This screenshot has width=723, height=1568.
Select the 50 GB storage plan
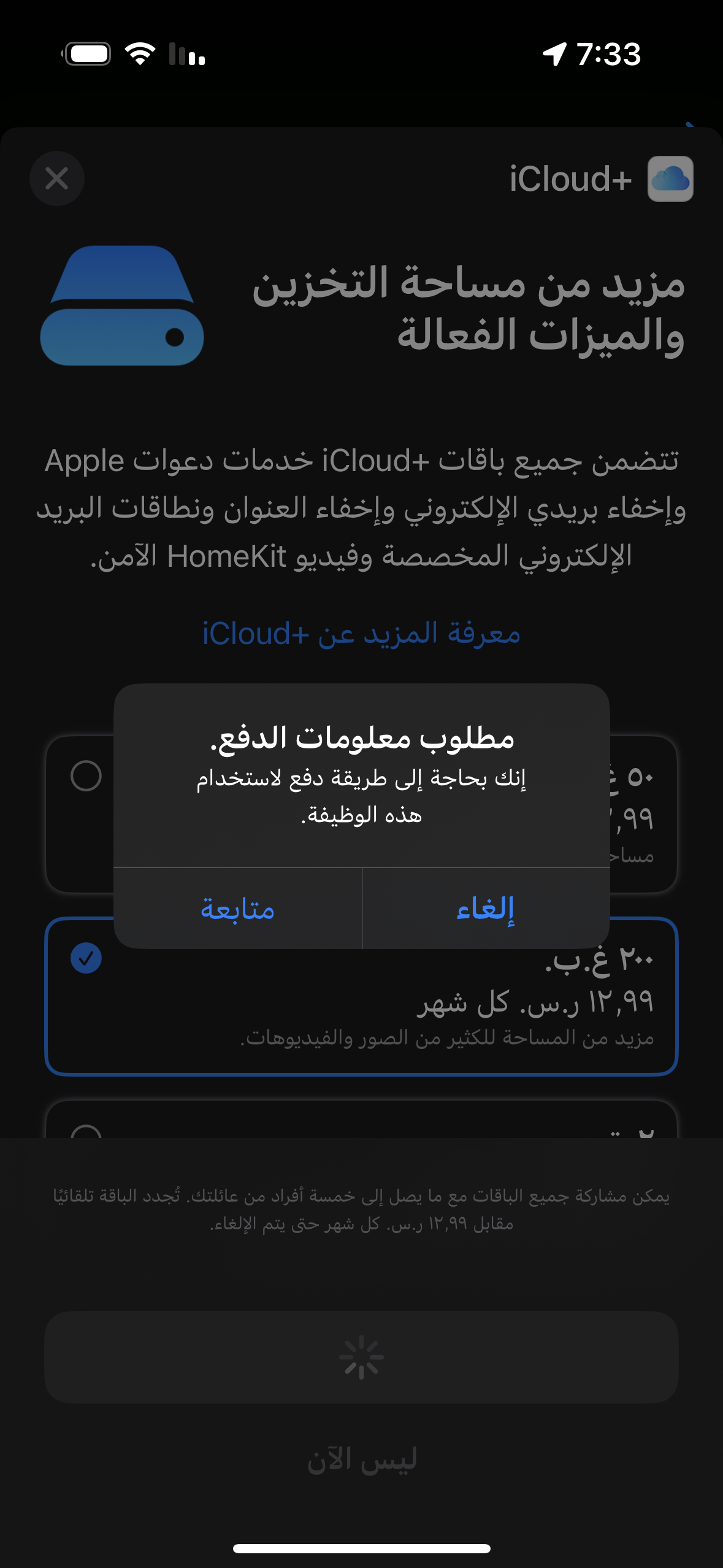[x=86, y=777]
